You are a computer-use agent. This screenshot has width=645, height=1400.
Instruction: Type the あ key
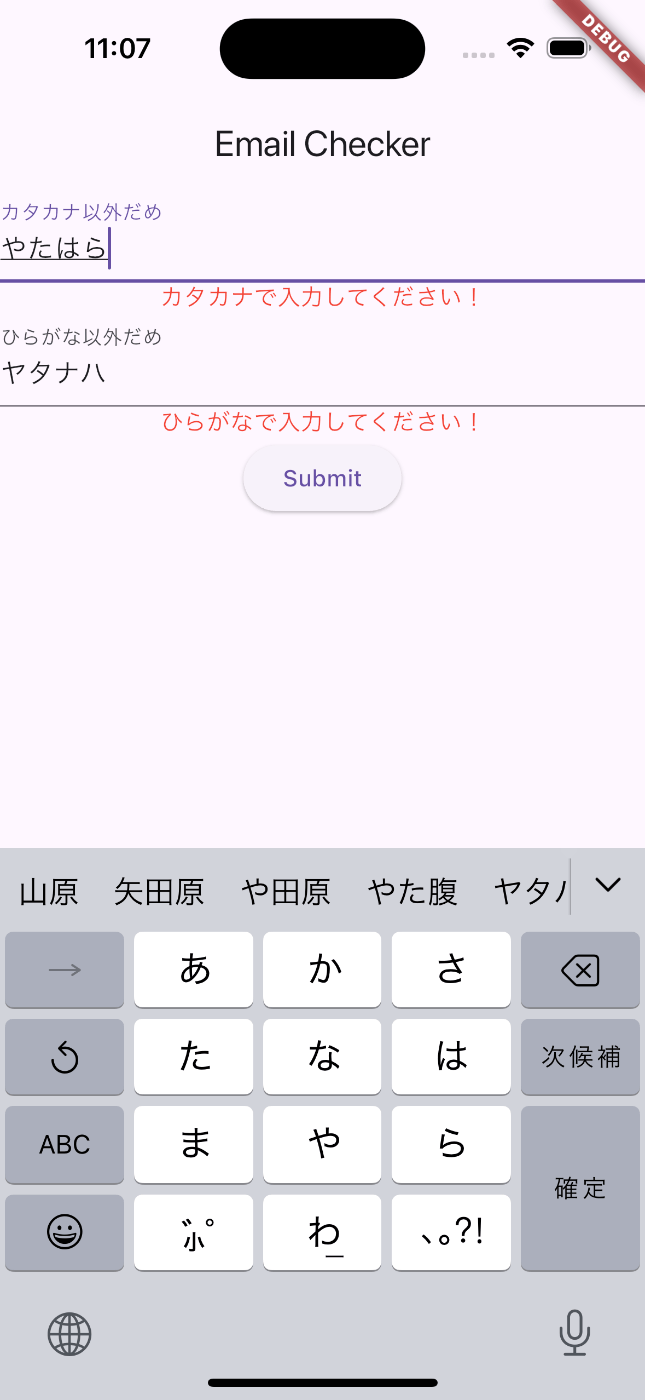pyautogui.click(x=194, y=970)
